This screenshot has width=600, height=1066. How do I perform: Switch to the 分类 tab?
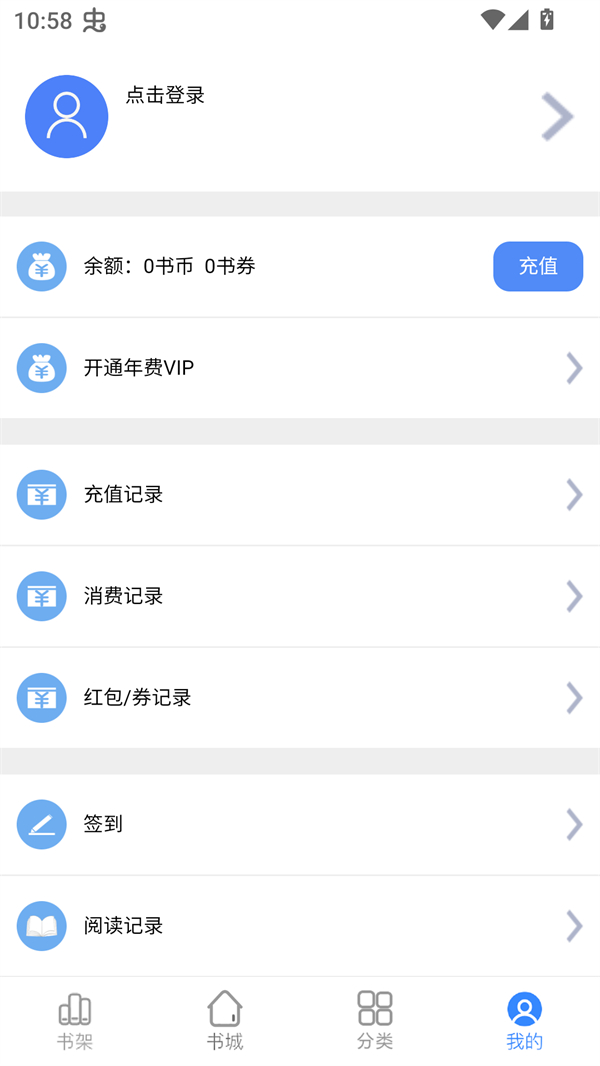click(375, 1020)
